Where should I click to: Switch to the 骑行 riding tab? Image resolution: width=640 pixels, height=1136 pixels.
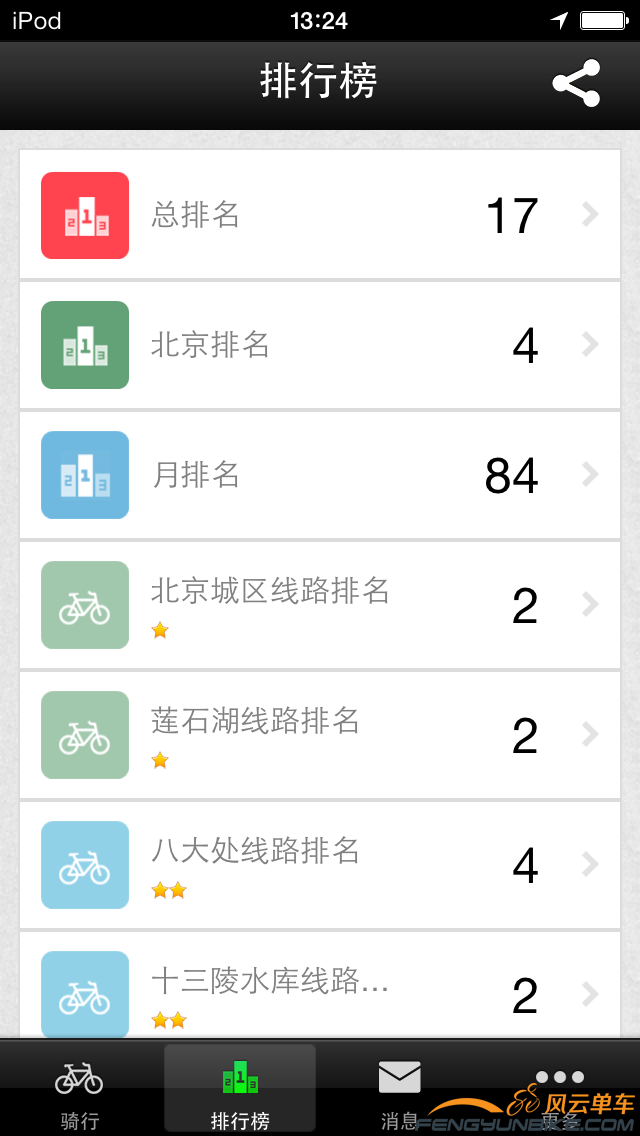click(80, 1090)
